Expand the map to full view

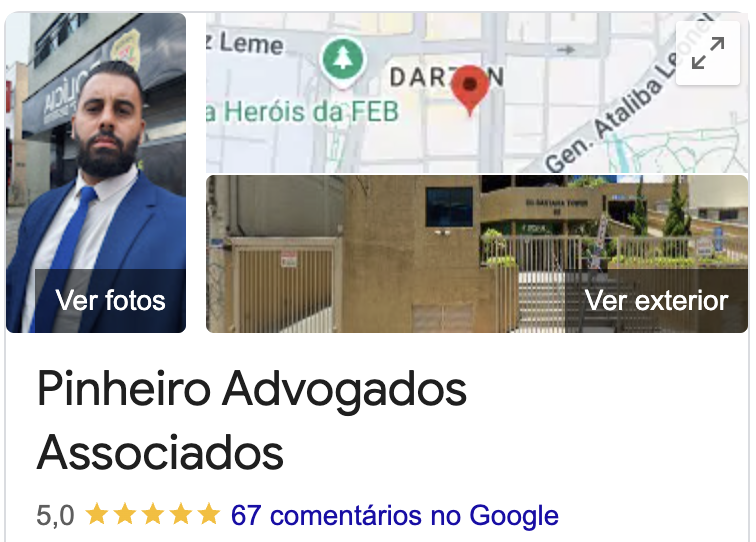pyautogui.click(x=708, y=53)
